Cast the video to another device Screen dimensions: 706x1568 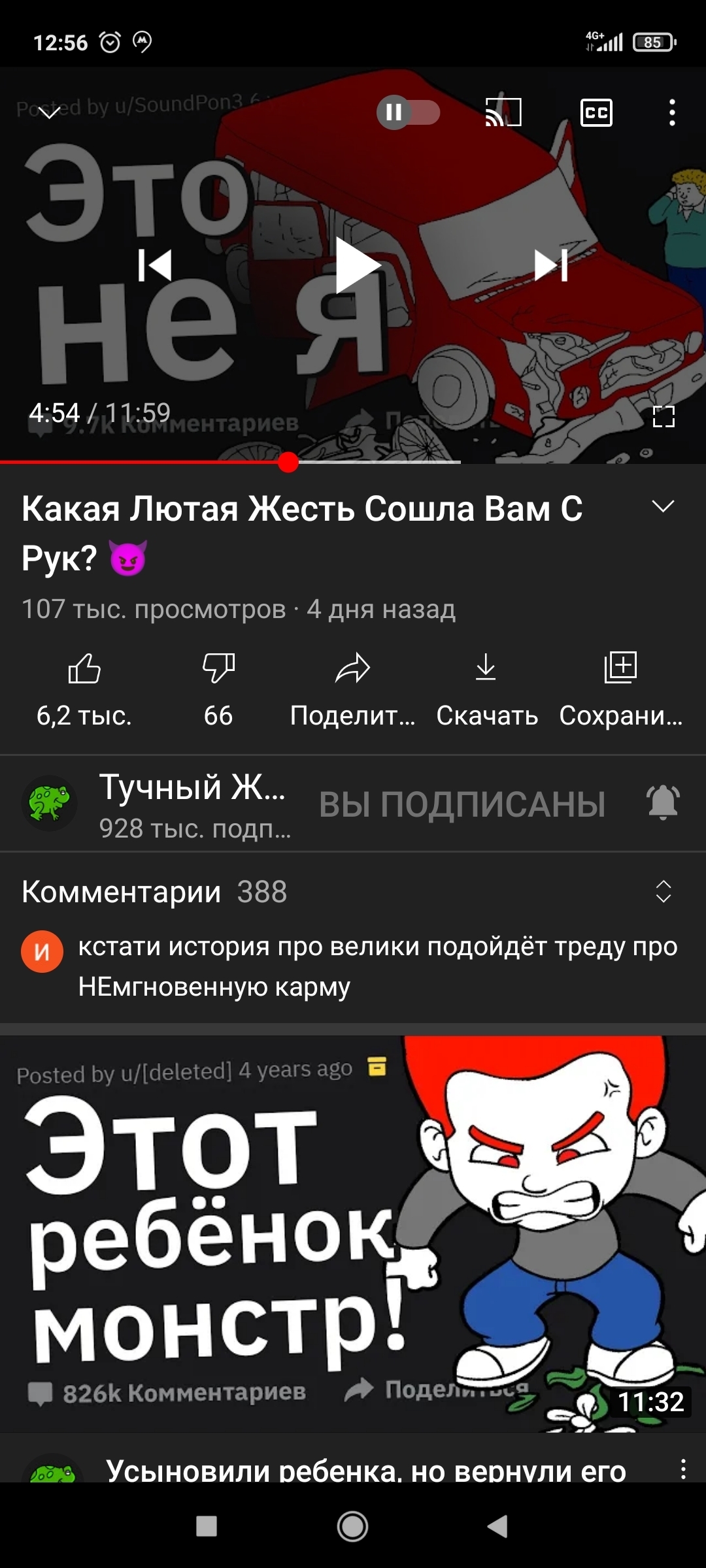[x=503, y=112]
